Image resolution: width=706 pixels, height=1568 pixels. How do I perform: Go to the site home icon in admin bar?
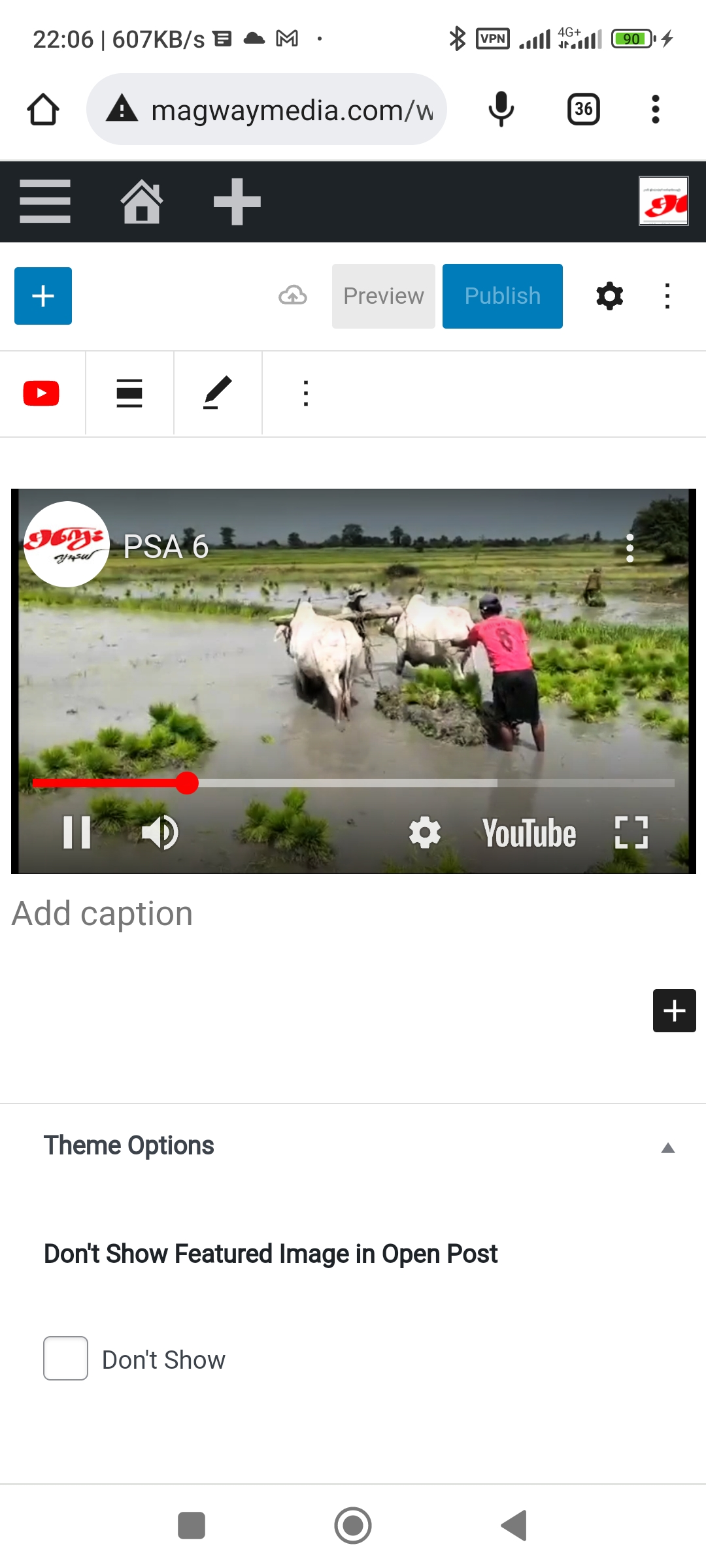tap(141, 202)
